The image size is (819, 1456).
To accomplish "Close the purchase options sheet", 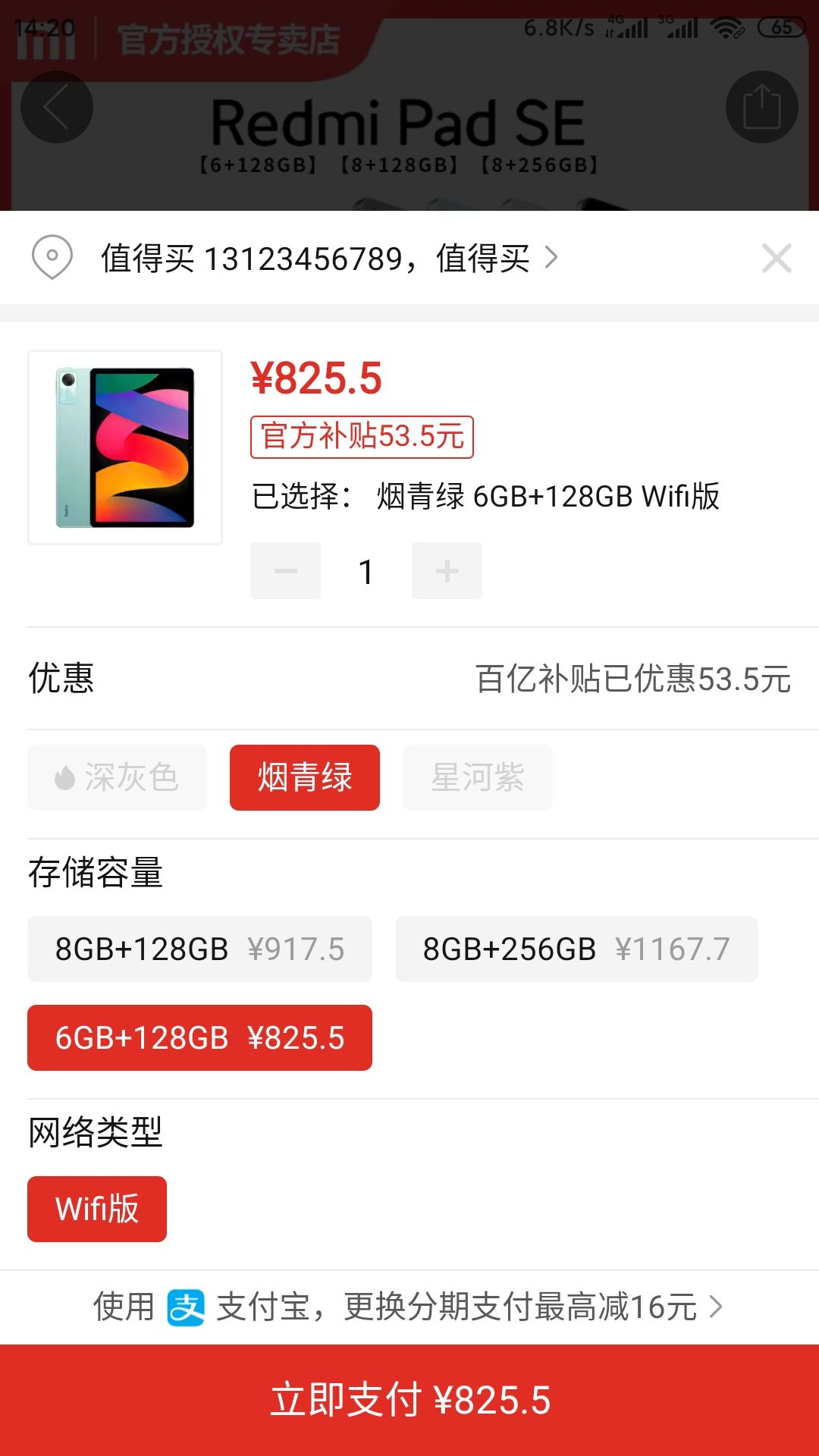I will [x=777, y=259].
